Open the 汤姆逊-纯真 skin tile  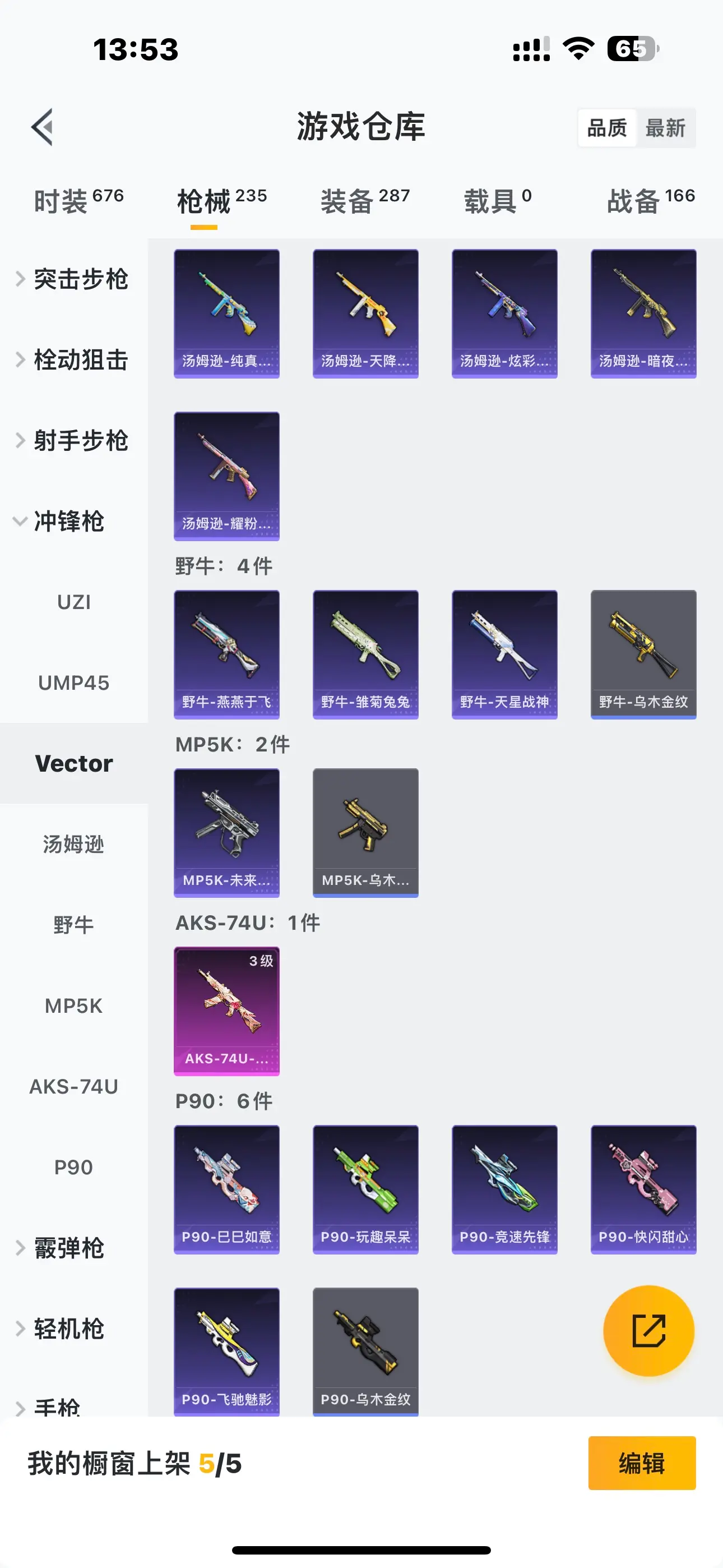tap(226, 313)
